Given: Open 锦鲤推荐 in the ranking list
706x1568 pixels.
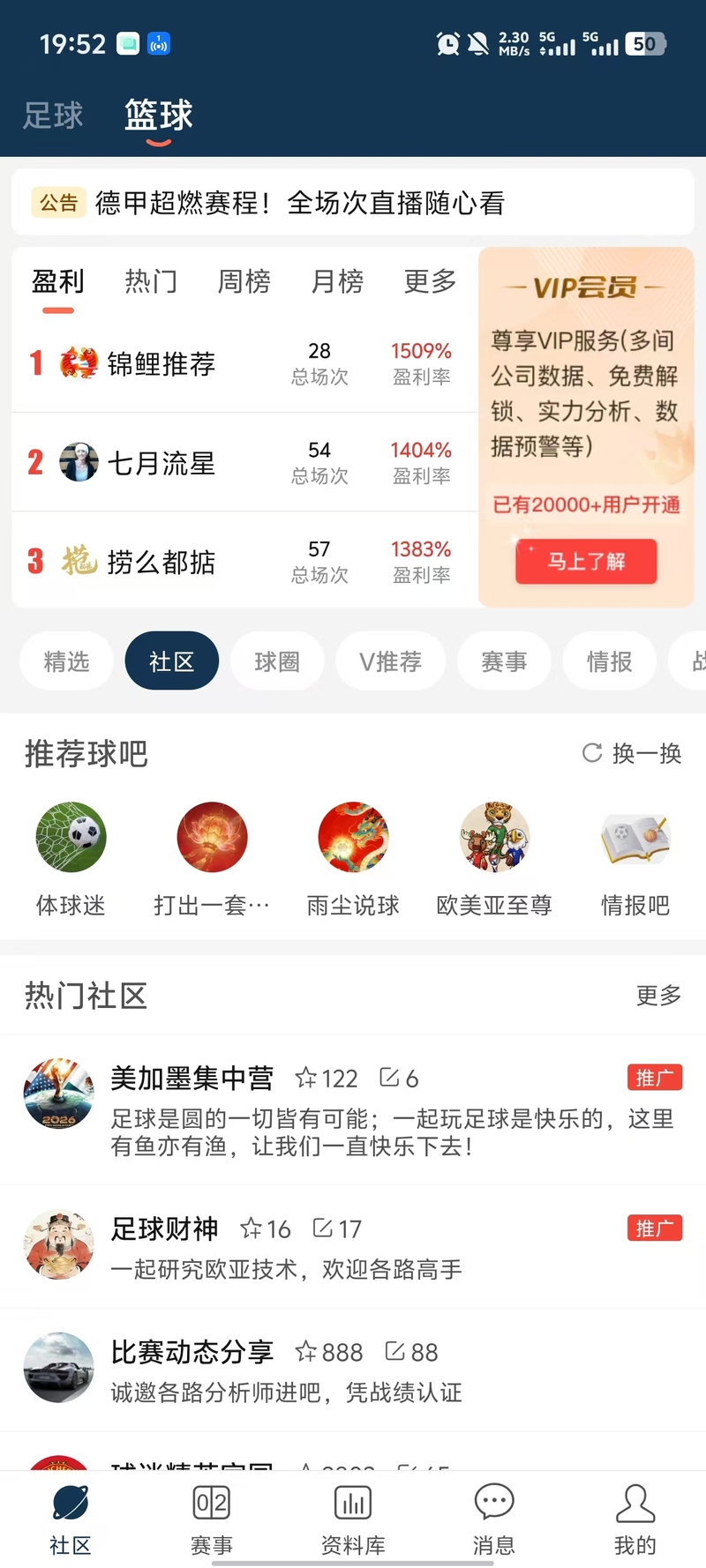Looking at the screenshot, I should (161, 363).
